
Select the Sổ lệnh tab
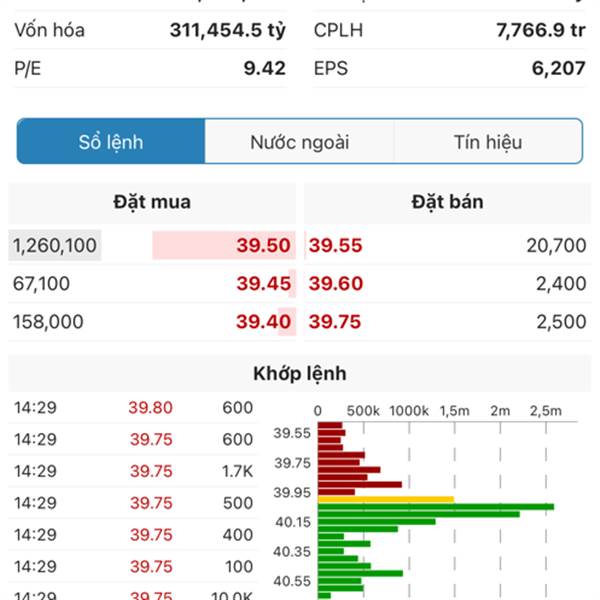[111, 142]
